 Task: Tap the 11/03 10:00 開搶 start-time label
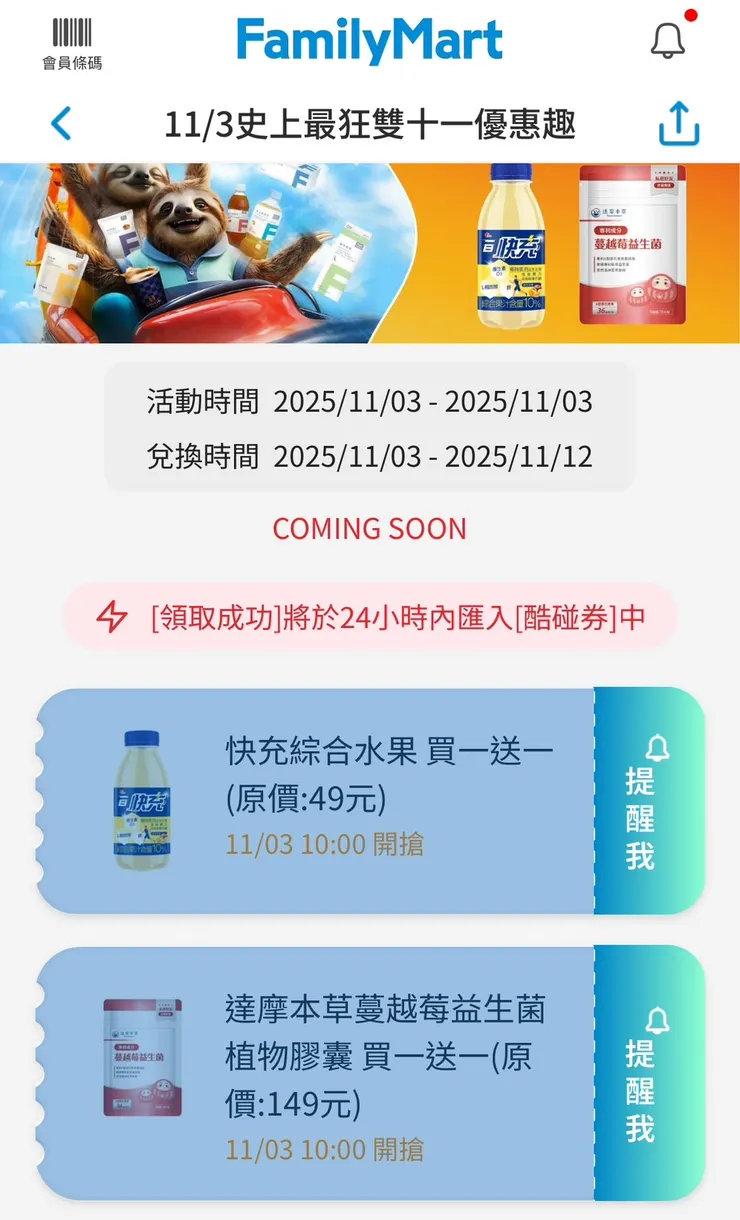tap(325, 845)
